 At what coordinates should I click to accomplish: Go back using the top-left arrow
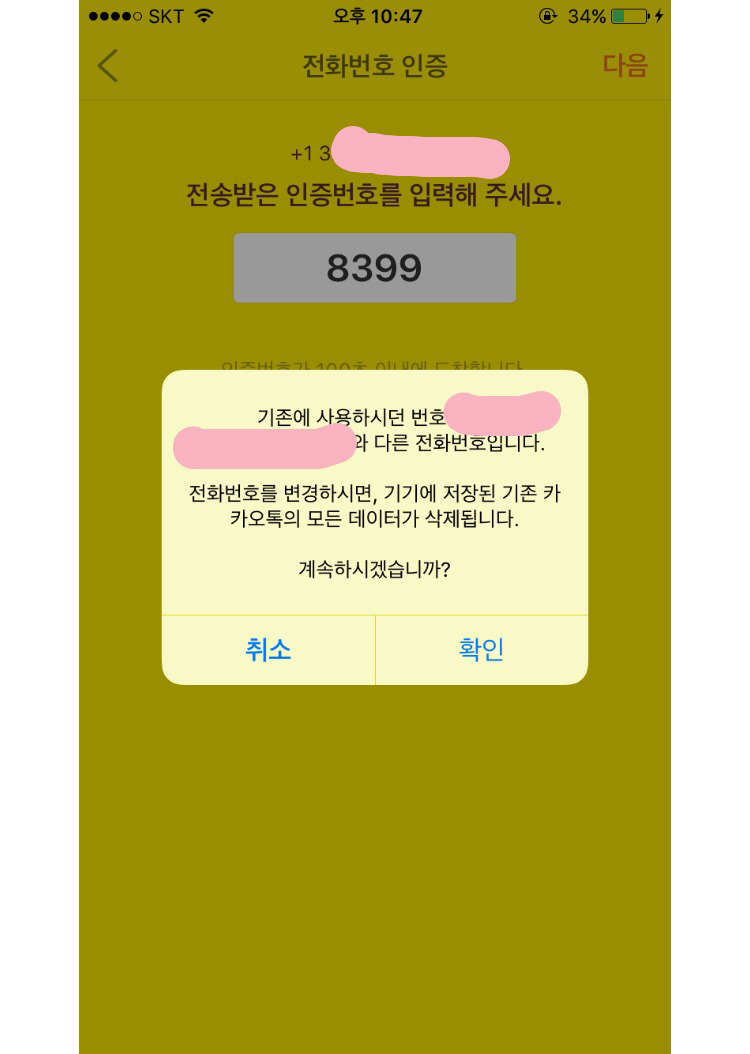tap(108, 66)
